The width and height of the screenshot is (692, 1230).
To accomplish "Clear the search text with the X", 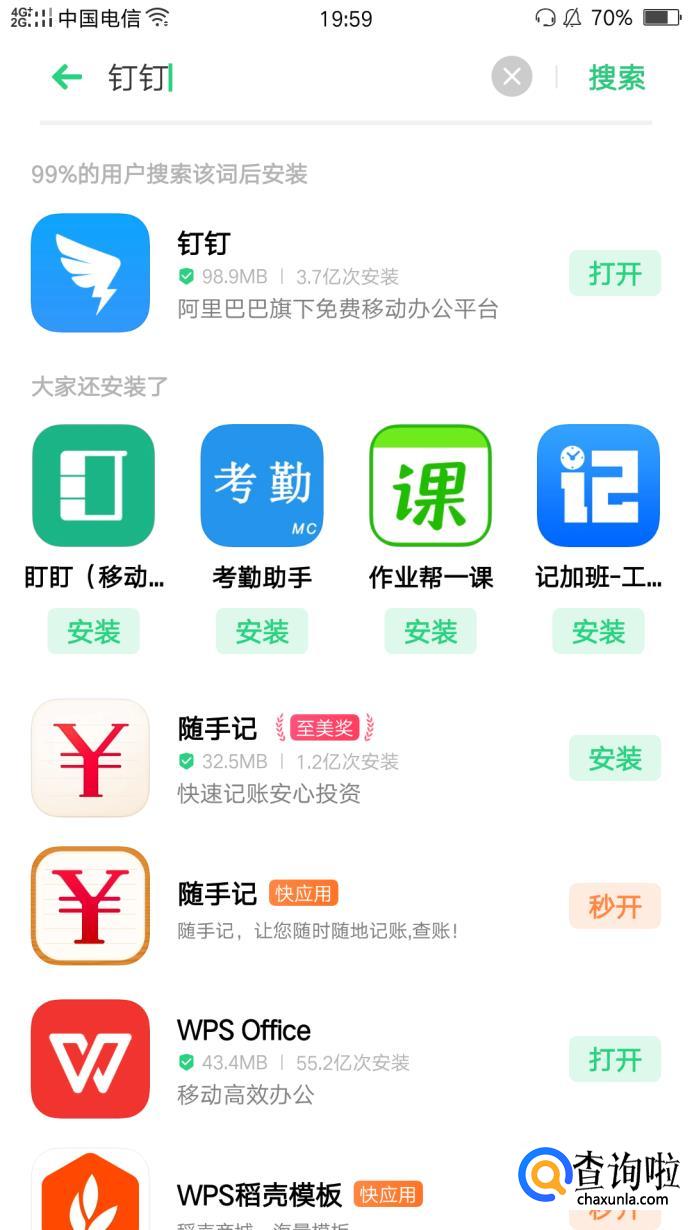I will 511,77.
